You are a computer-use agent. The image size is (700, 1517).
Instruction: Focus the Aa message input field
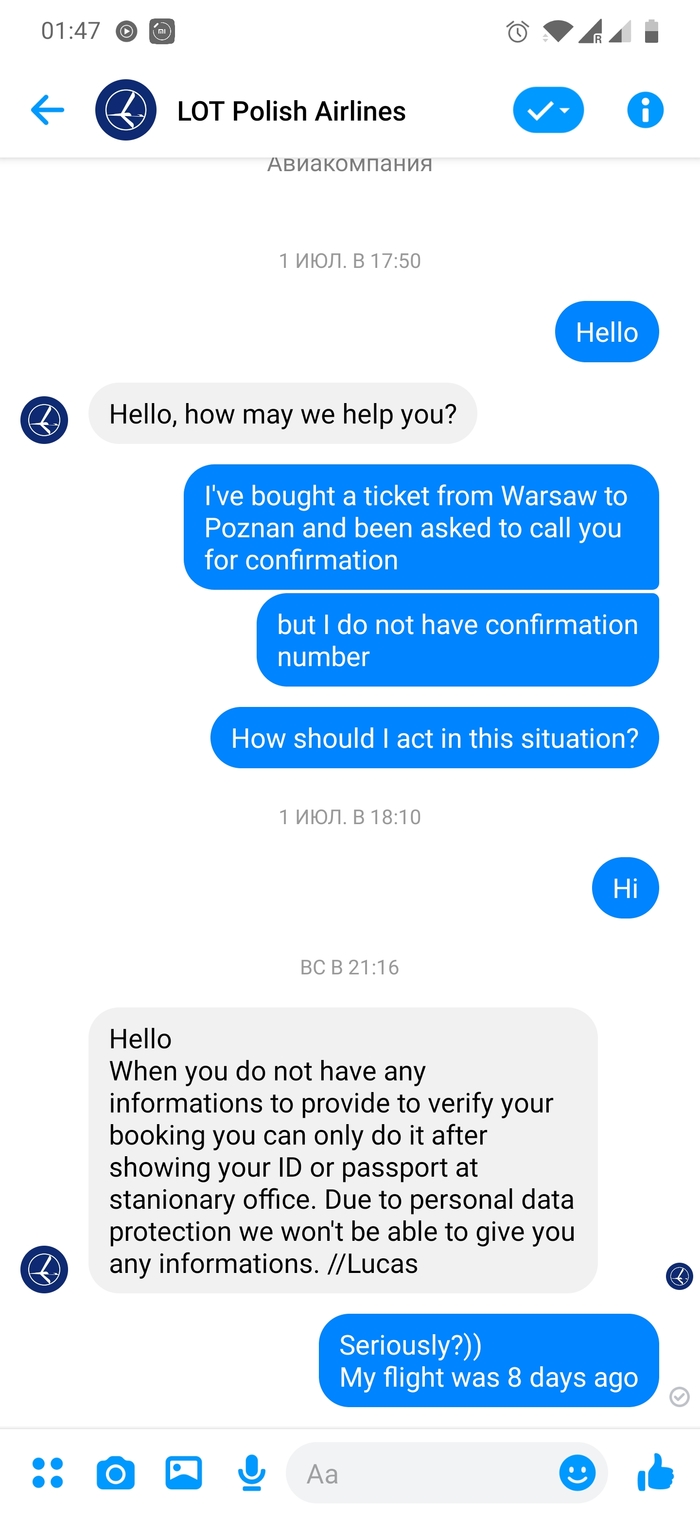pyautogui.click(x=420, y=1473)
